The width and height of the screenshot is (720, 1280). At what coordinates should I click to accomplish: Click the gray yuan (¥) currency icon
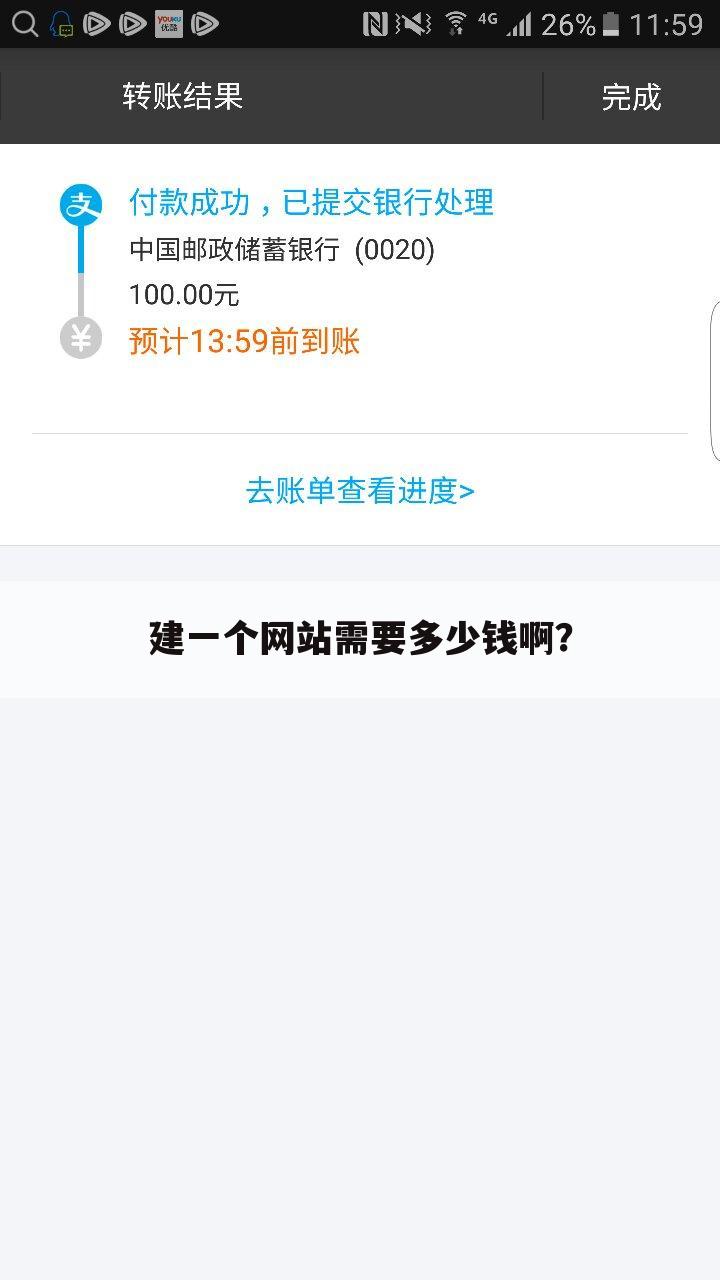[x=81, y=338]
